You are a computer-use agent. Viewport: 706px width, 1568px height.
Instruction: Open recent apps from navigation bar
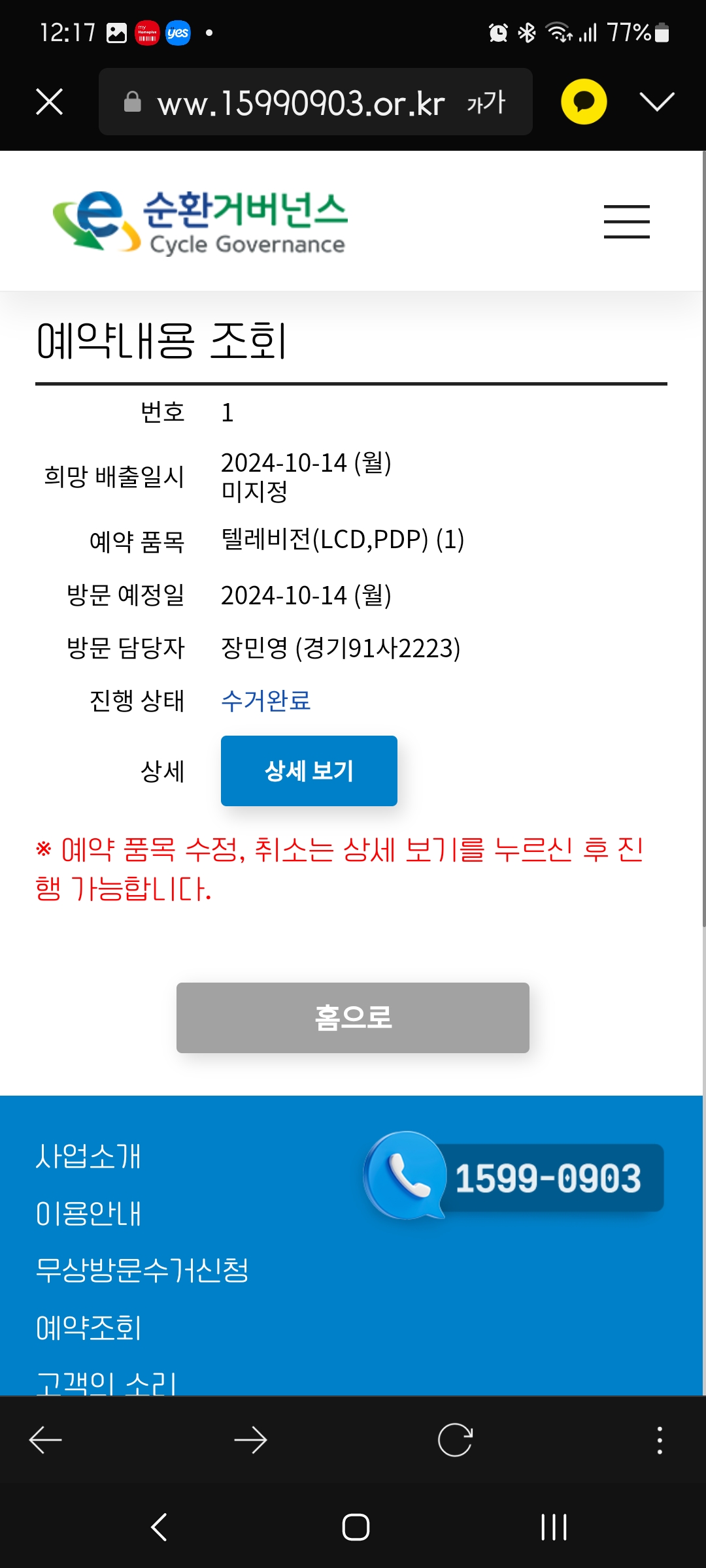coord(554,1527)
